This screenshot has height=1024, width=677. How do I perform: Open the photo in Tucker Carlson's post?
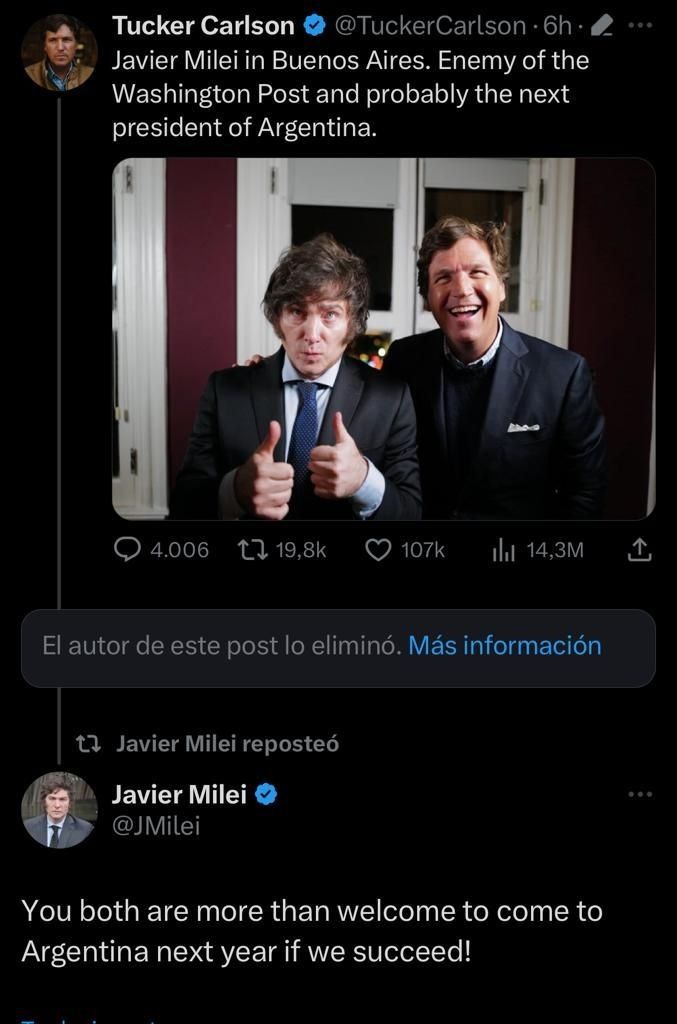click(x=383, y=338)
